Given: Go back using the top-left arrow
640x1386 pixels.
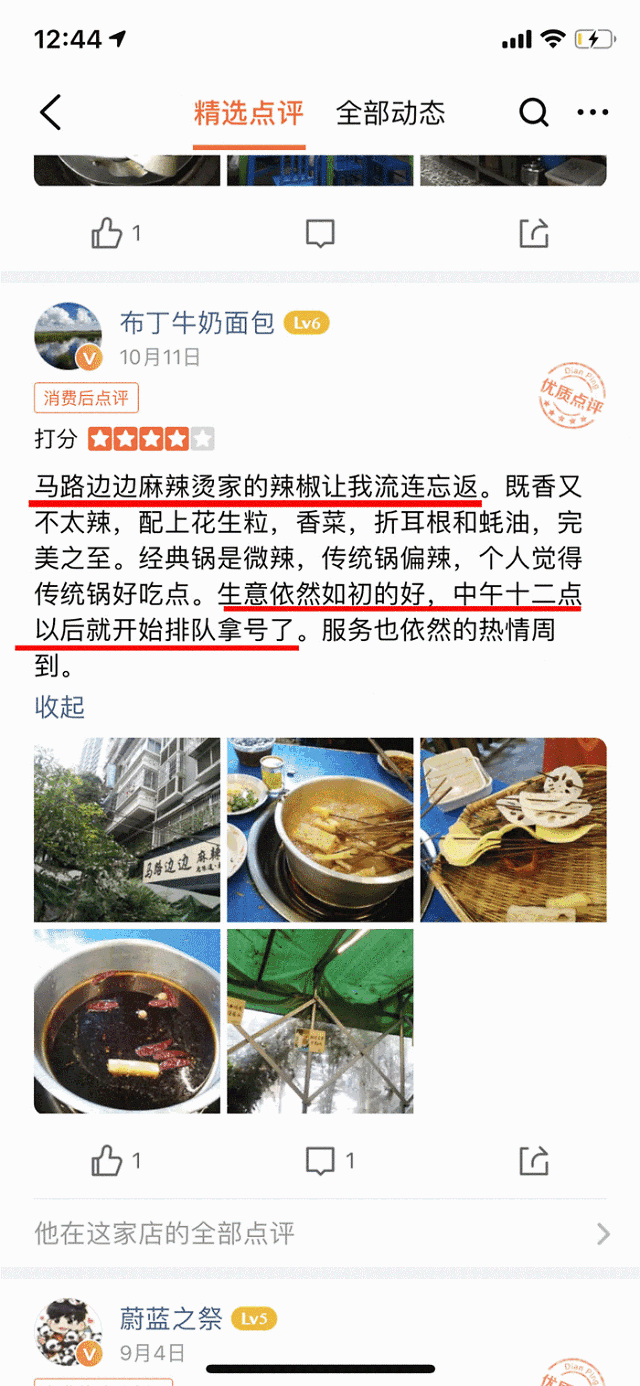Looking at the screenshot, I should [x=50, y=112].
